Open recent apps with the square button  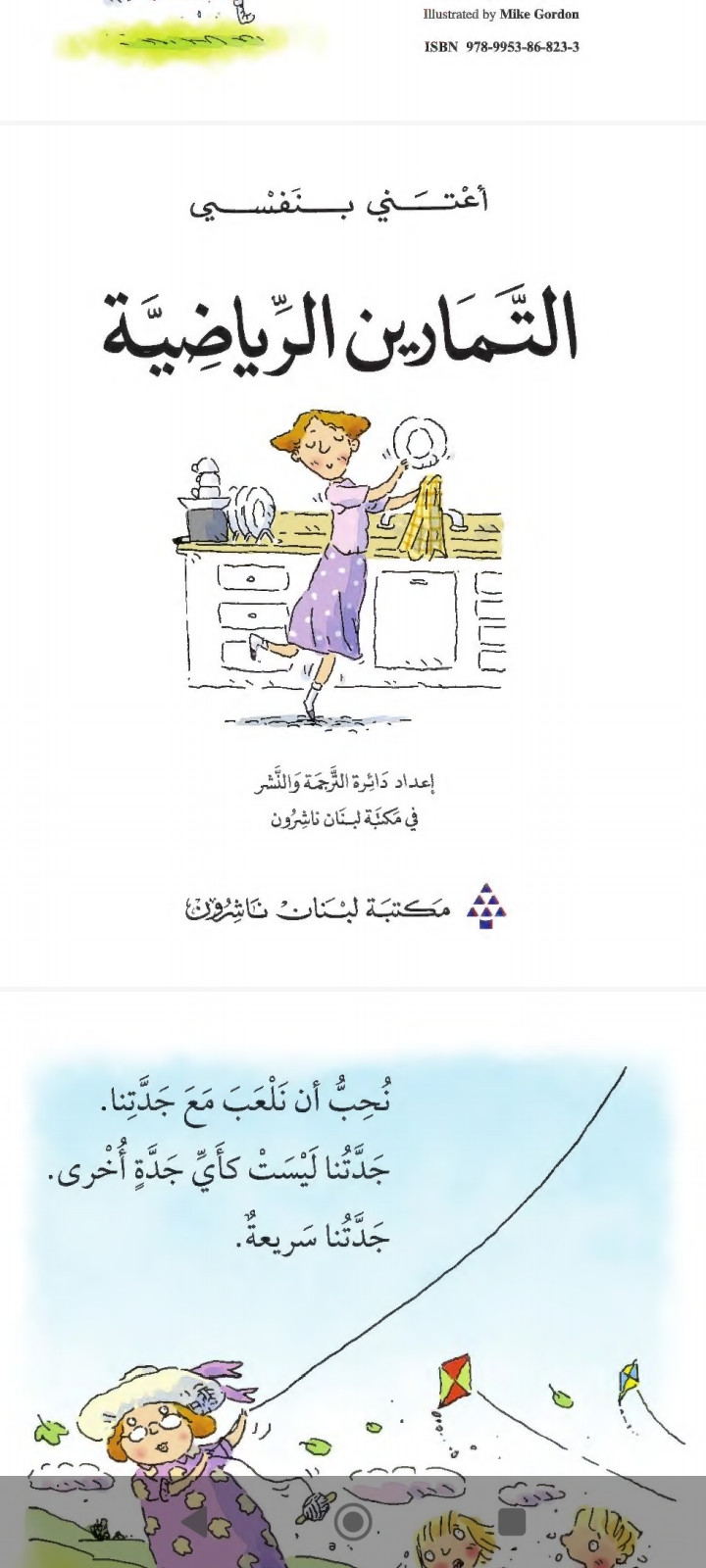click(x=511, y=1522)
